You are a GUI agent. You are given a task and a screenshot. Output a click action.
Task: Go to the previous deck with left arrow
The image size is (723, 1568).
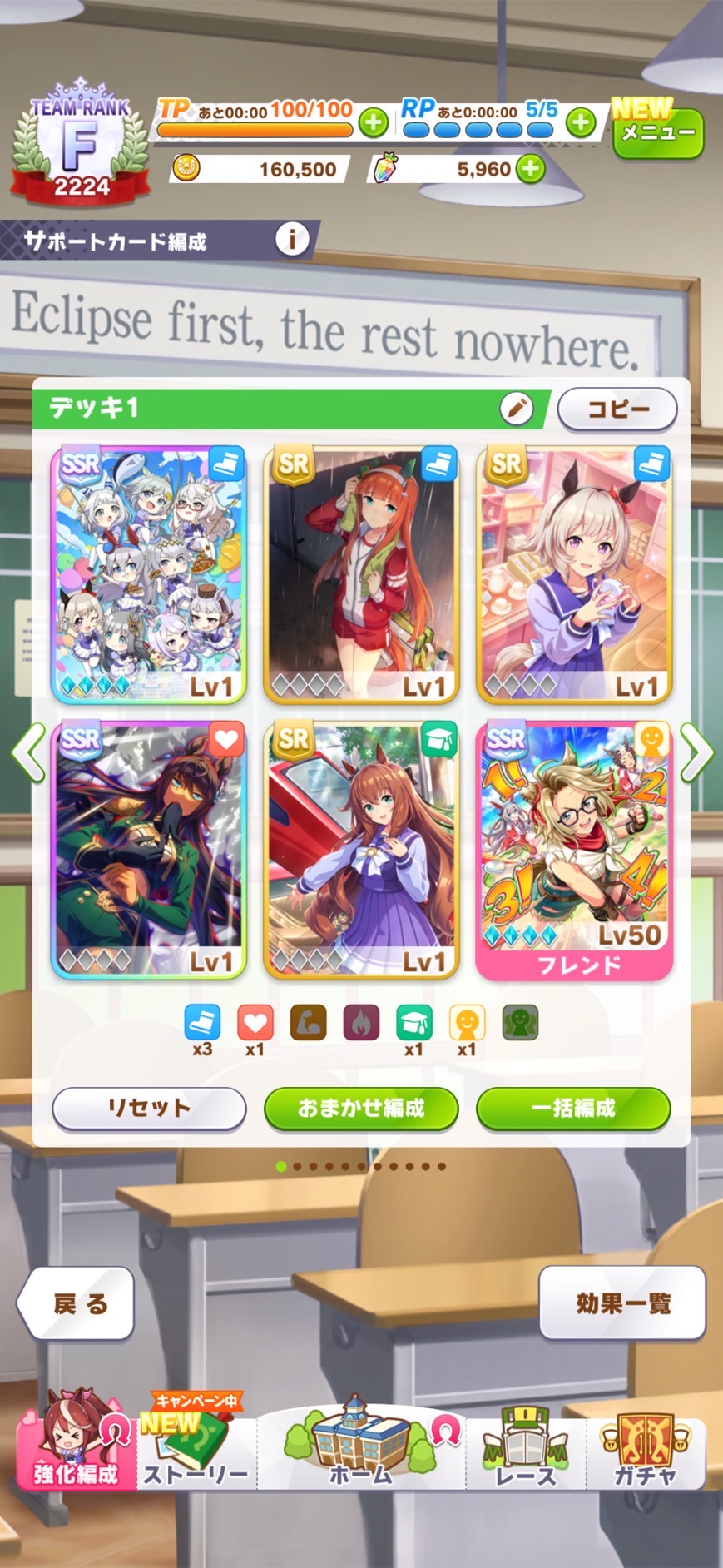tap(28, 752)
